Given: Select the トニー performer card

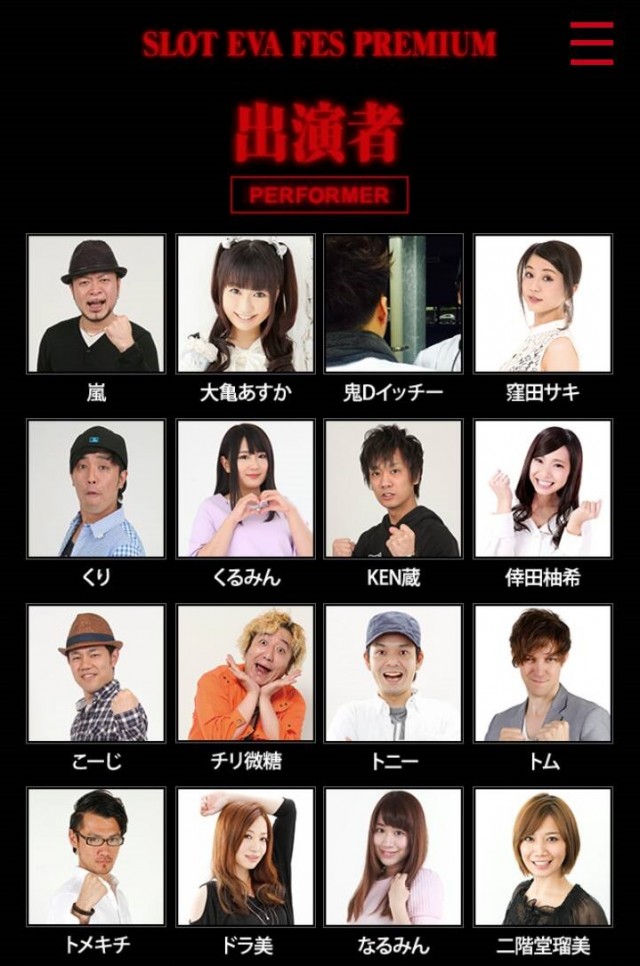Looking at the screenshot, I should (394, 673).
